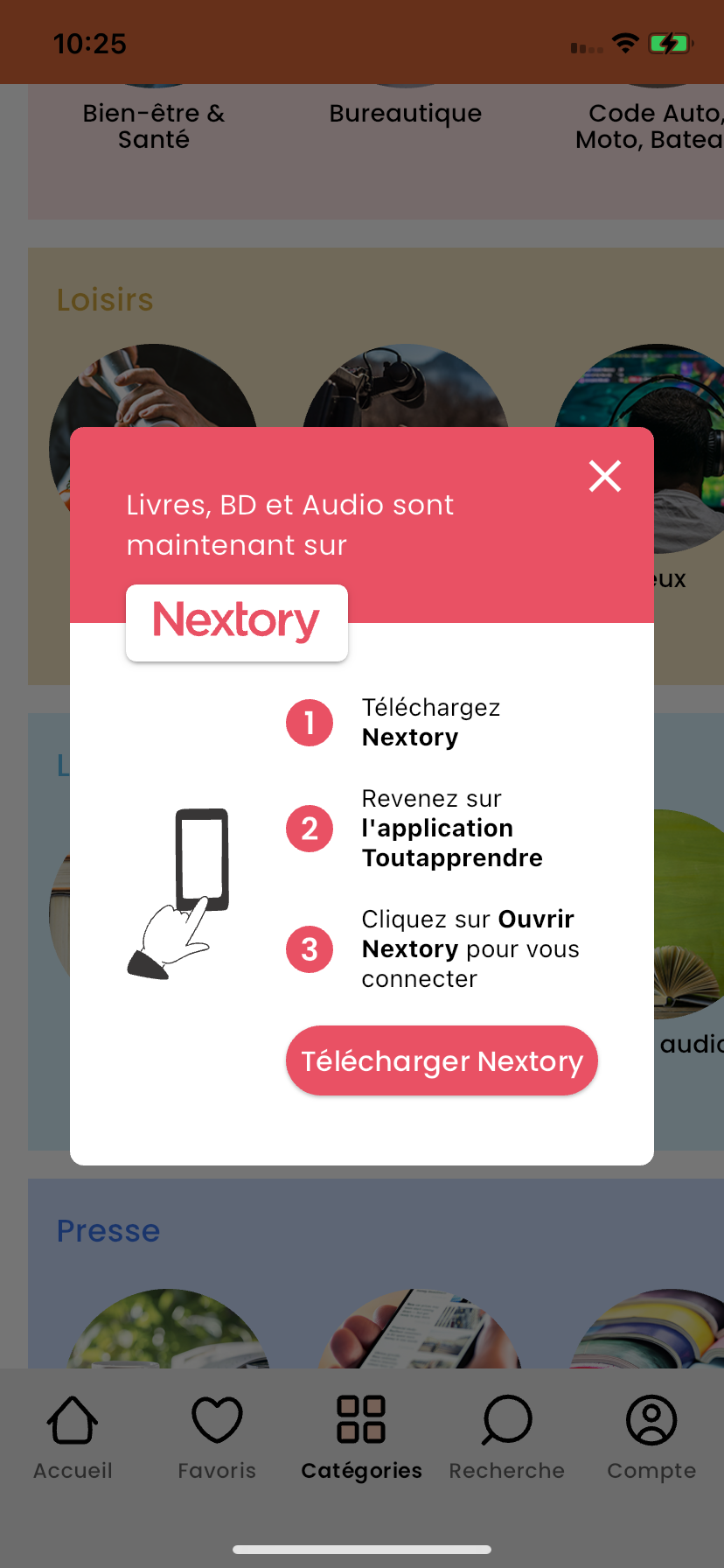Tap the Nextory logo in the popup
Viewport: 724px width, 1568px height.
pyautogui.click(x=236, y=620)
